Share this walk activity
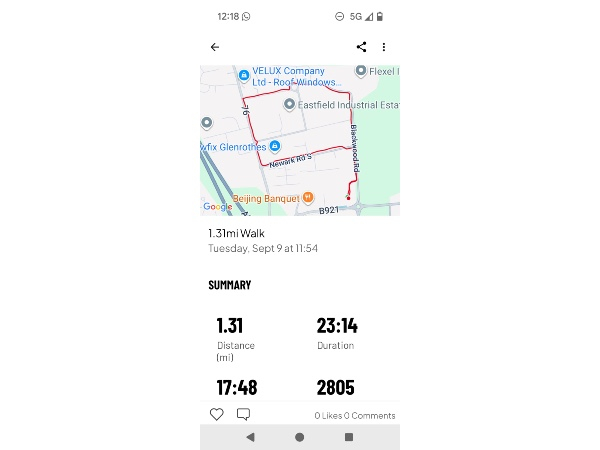The image size is (600, 450). (x=361, y=47)
